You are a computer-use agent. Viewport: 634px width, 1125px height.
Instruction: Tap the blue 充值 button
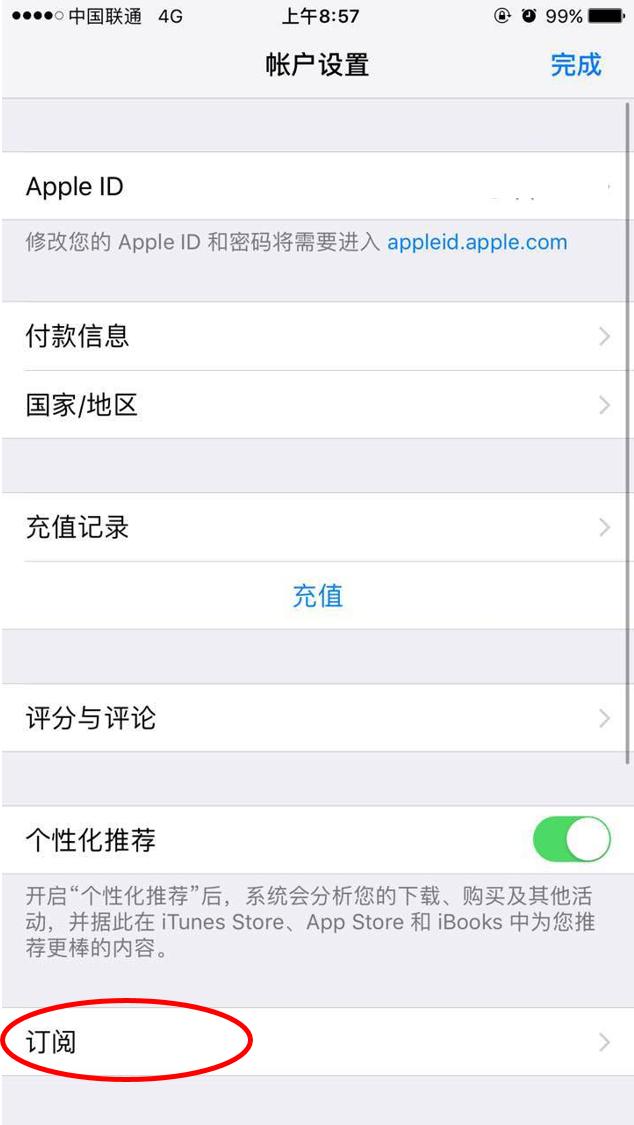(x=317, y=596)
